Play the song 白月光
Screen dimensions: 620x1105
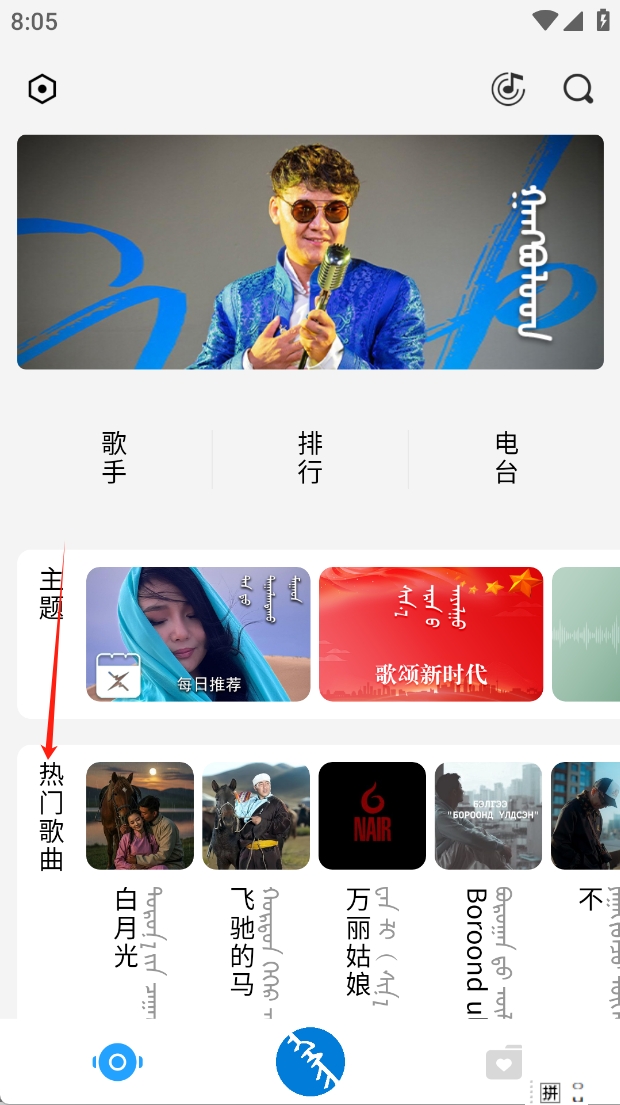pyautogui.click(x=140, y=816)
